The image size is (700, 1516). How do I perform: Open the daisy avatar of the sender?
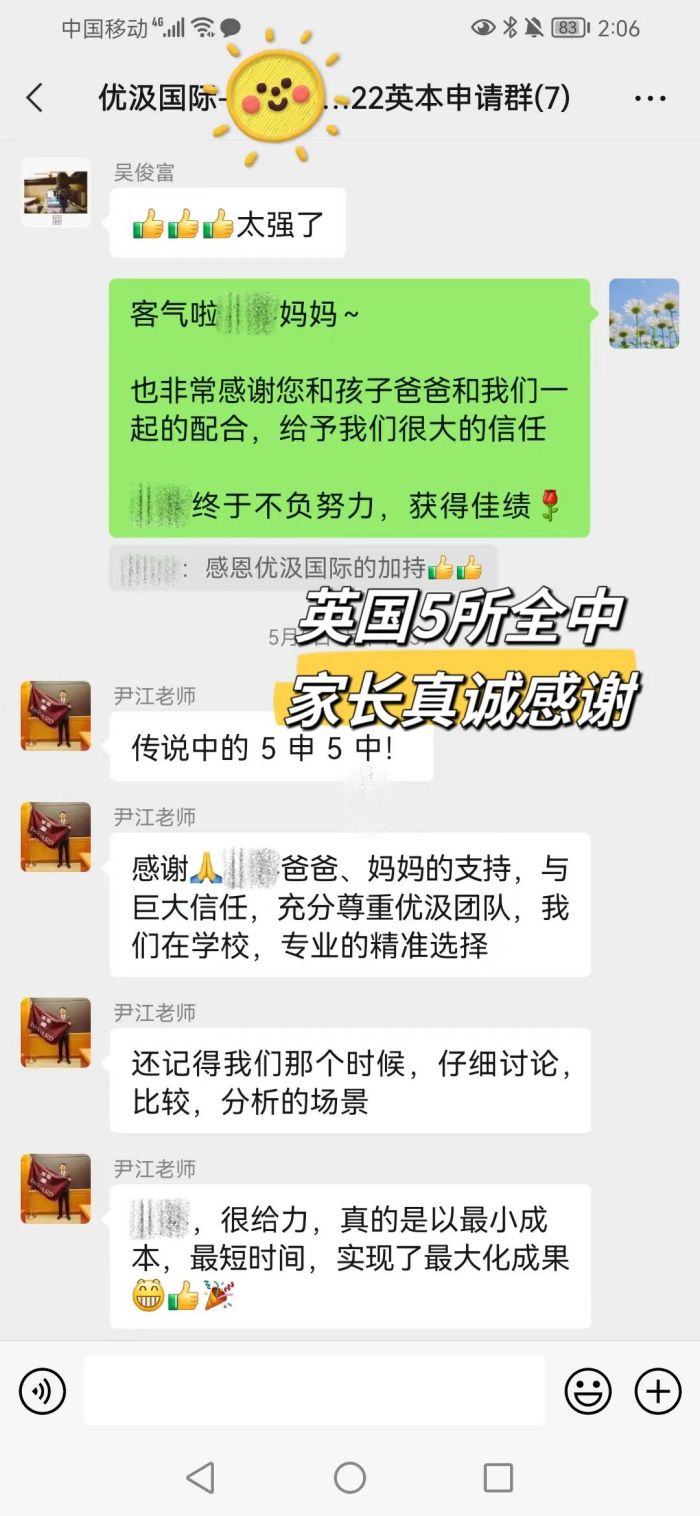coord(644,313)
